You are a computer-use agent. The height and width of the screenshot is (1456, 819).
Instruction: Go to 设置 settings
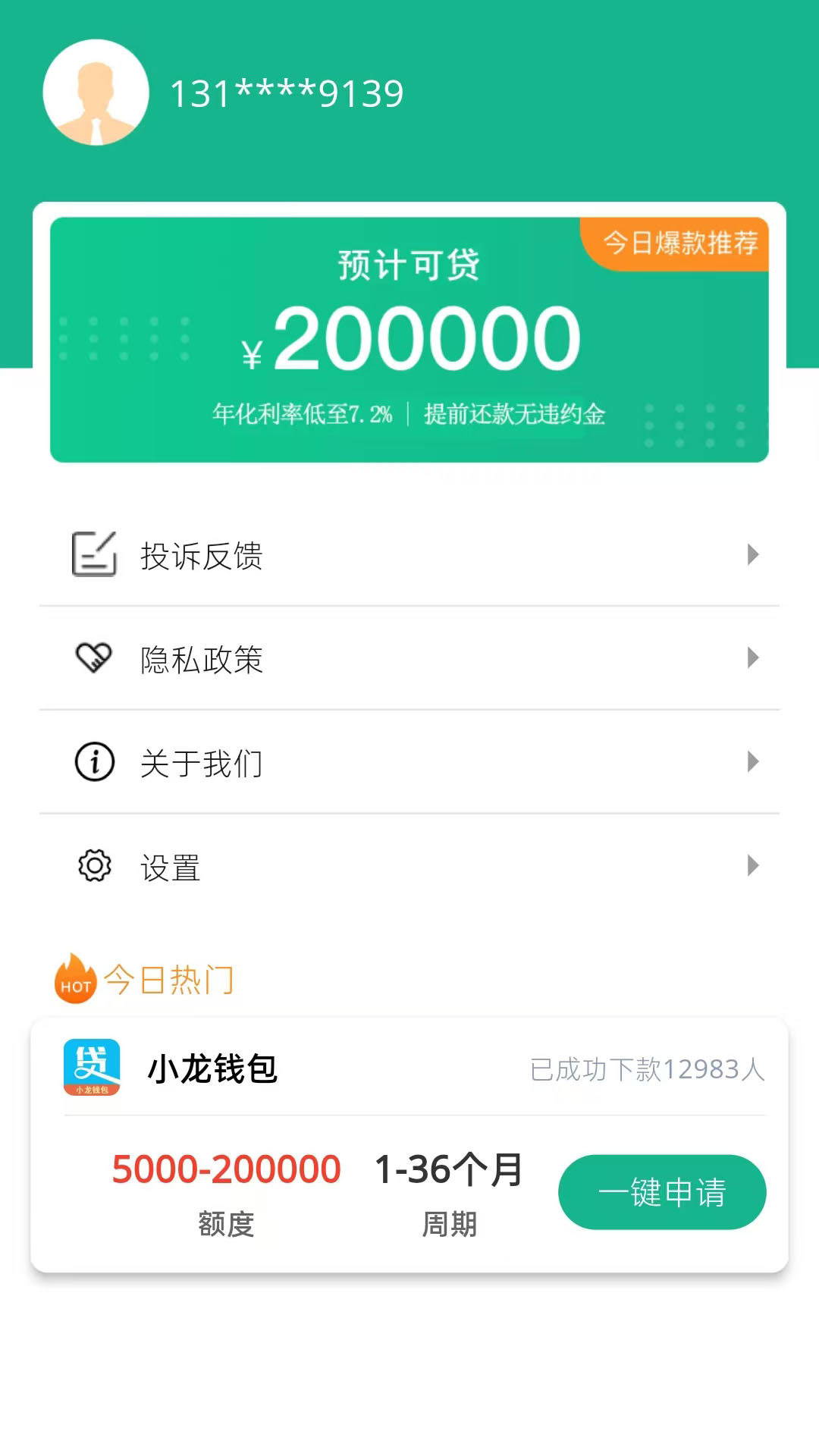(409, 866)
